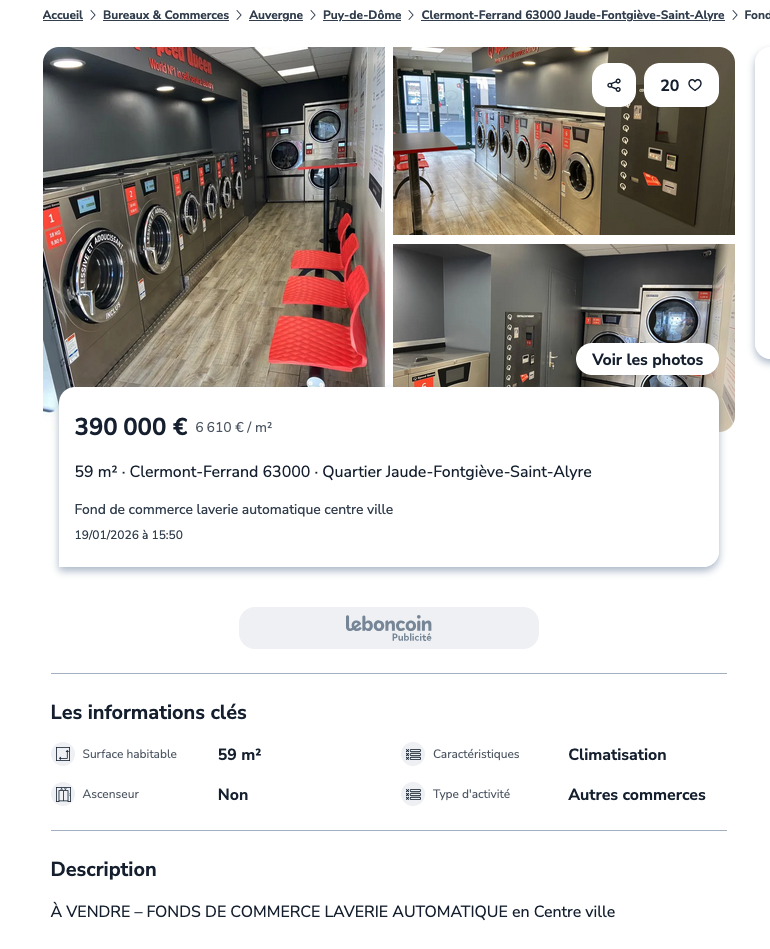Tap Voir les photos button
This screenshot has height=949, width=770.
click(647, 360)
